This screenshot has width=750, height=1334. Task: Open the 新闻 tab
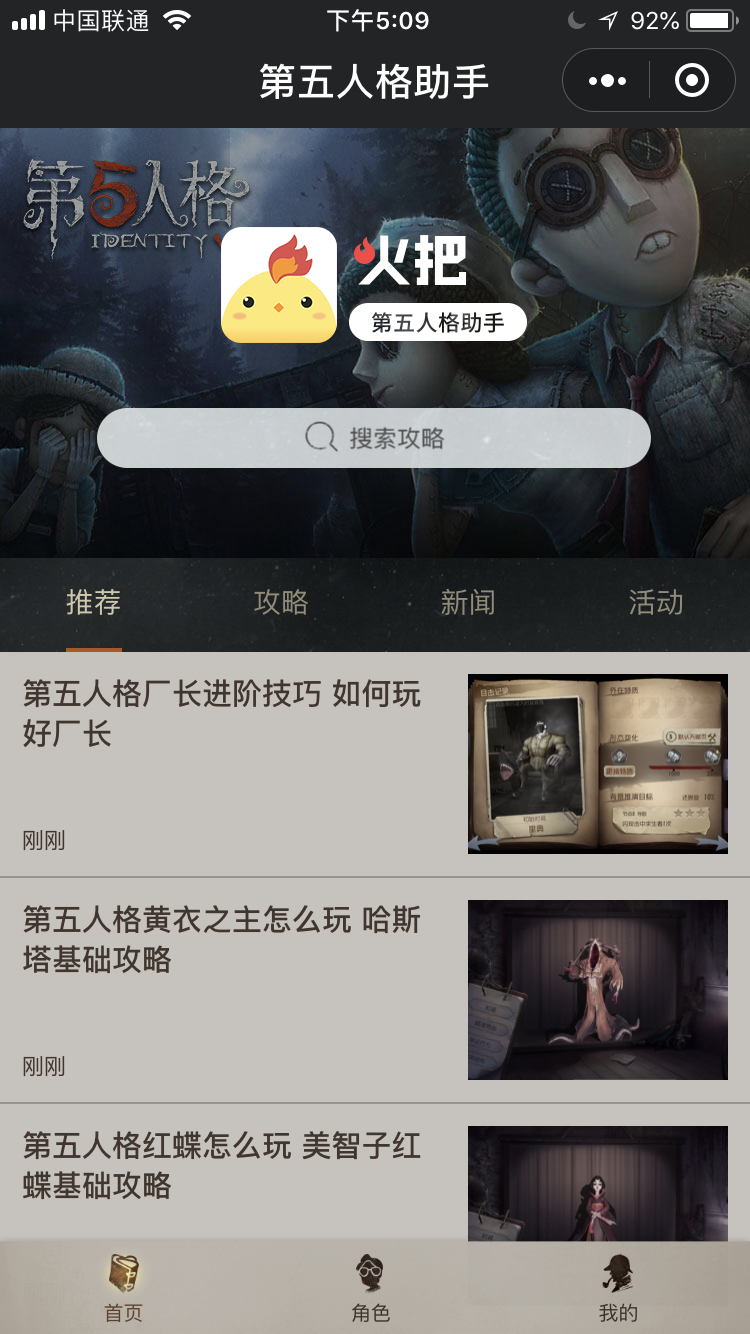[x=468, y=603]
